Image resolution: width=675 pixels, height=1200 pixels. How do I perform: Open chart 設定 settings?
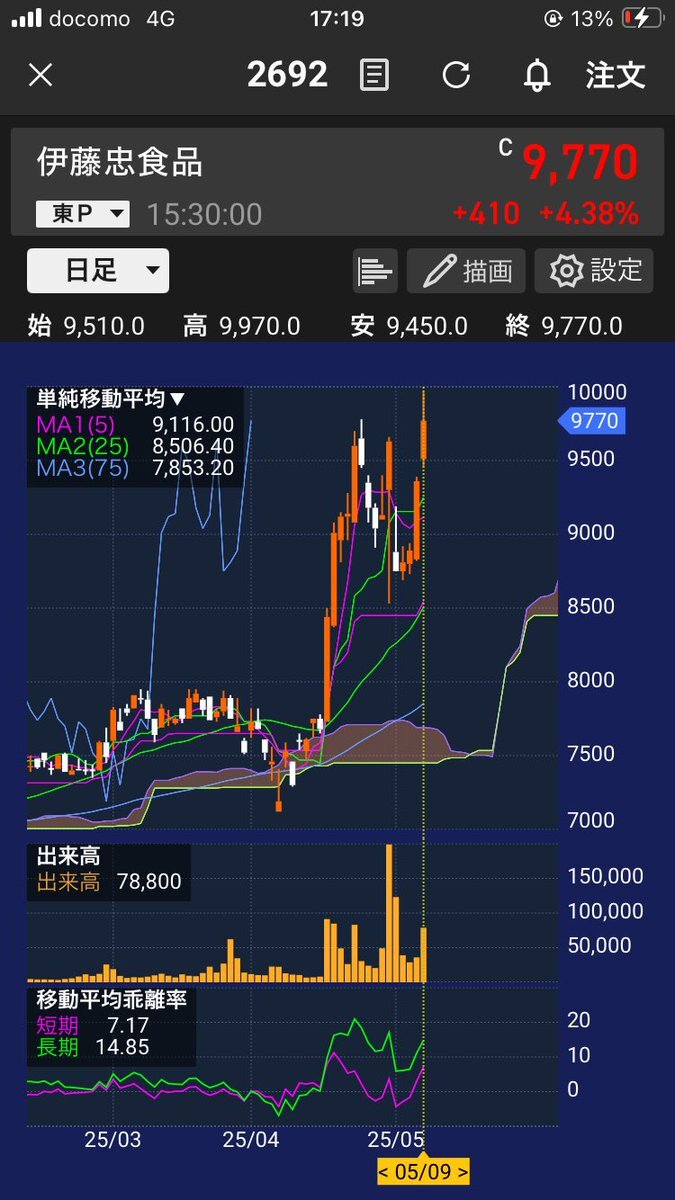pos(594,271)
